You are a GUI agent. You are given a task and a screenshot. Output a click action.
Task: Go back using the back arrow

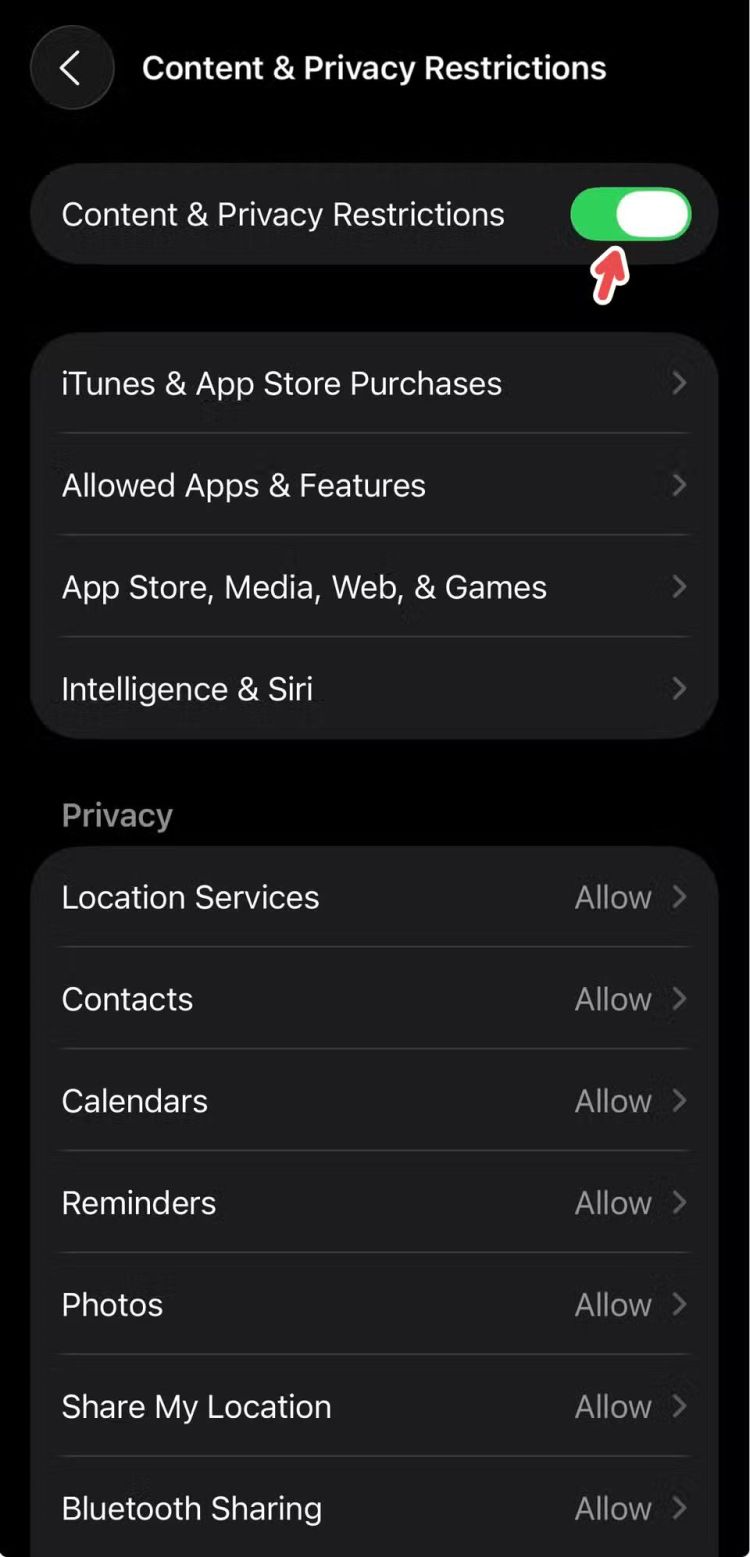tap(71, 69)
